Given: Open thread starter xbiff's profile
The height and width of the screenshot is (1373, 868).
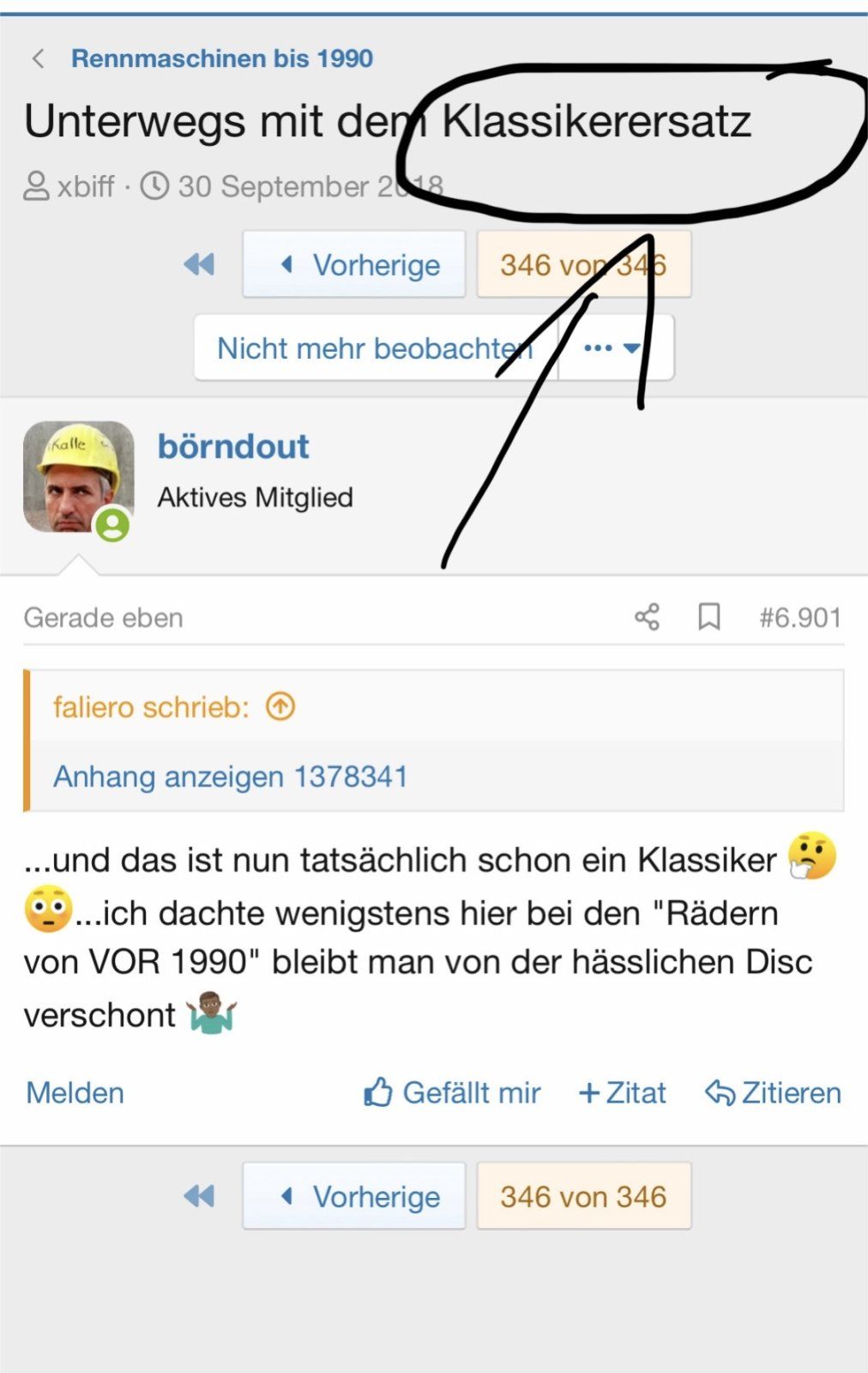Looking at the screenshot, I should 85,186.
